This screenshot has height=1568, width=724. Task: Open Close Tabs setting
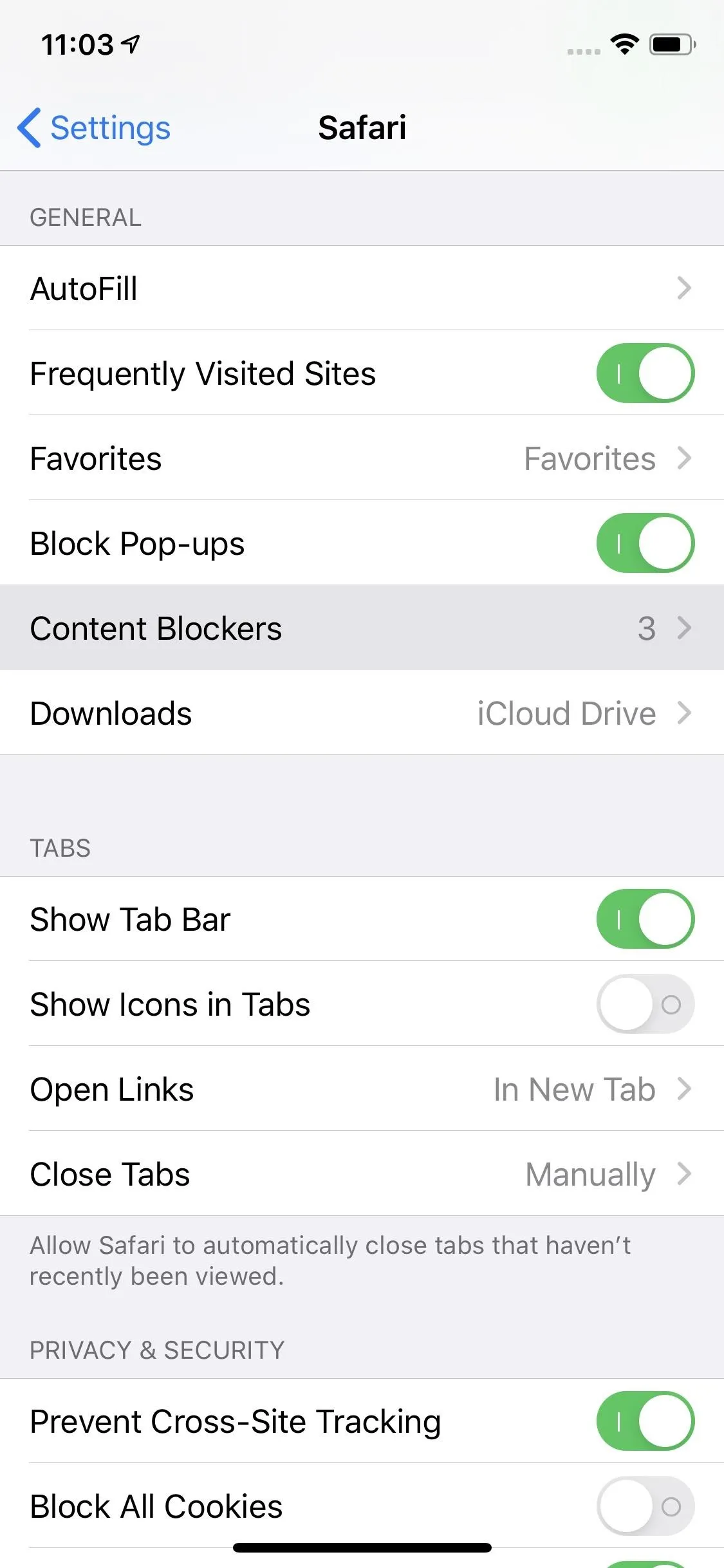coord(362,1174)
